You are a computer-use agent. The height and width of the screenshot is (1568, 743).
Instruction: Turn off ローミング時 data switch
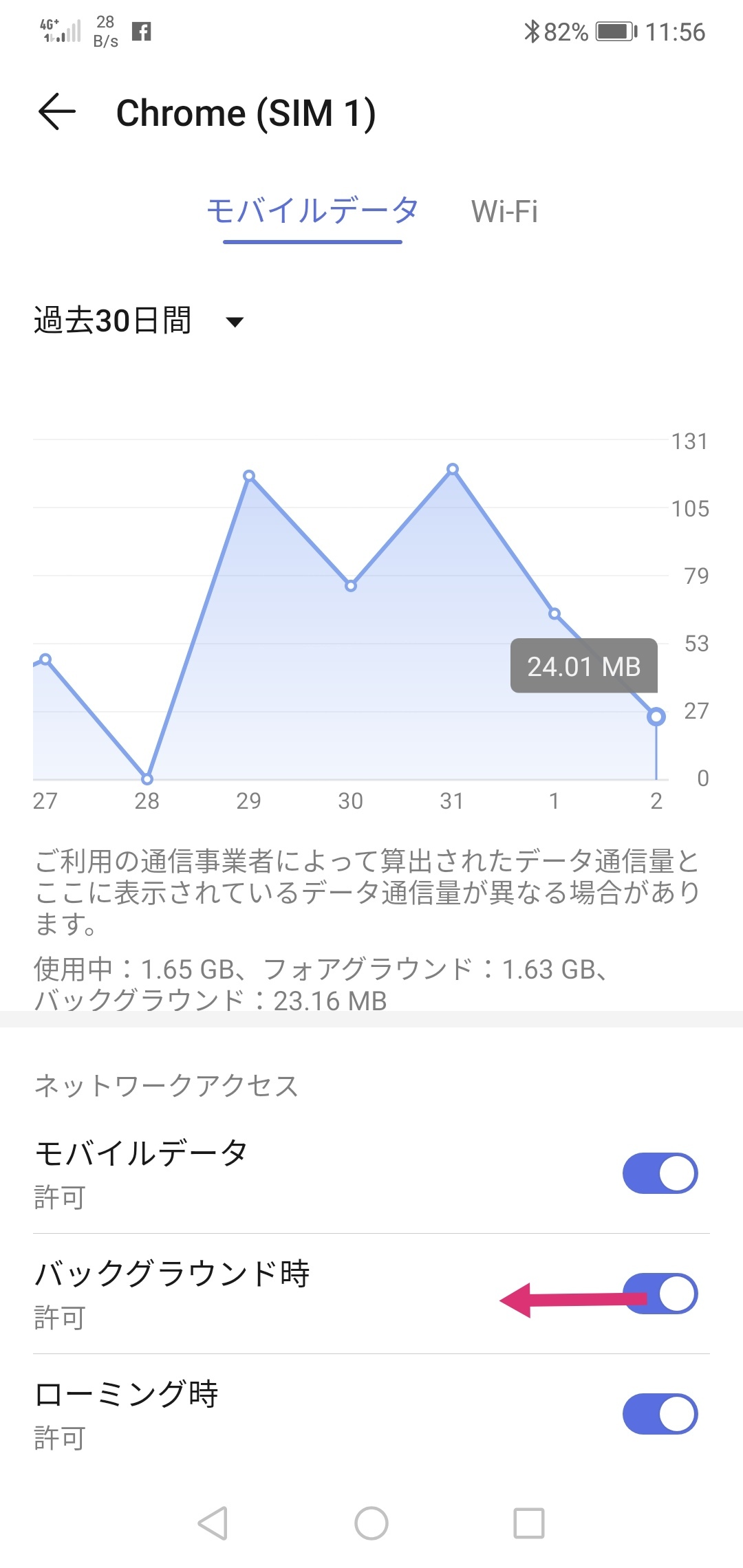[660, 1414]
